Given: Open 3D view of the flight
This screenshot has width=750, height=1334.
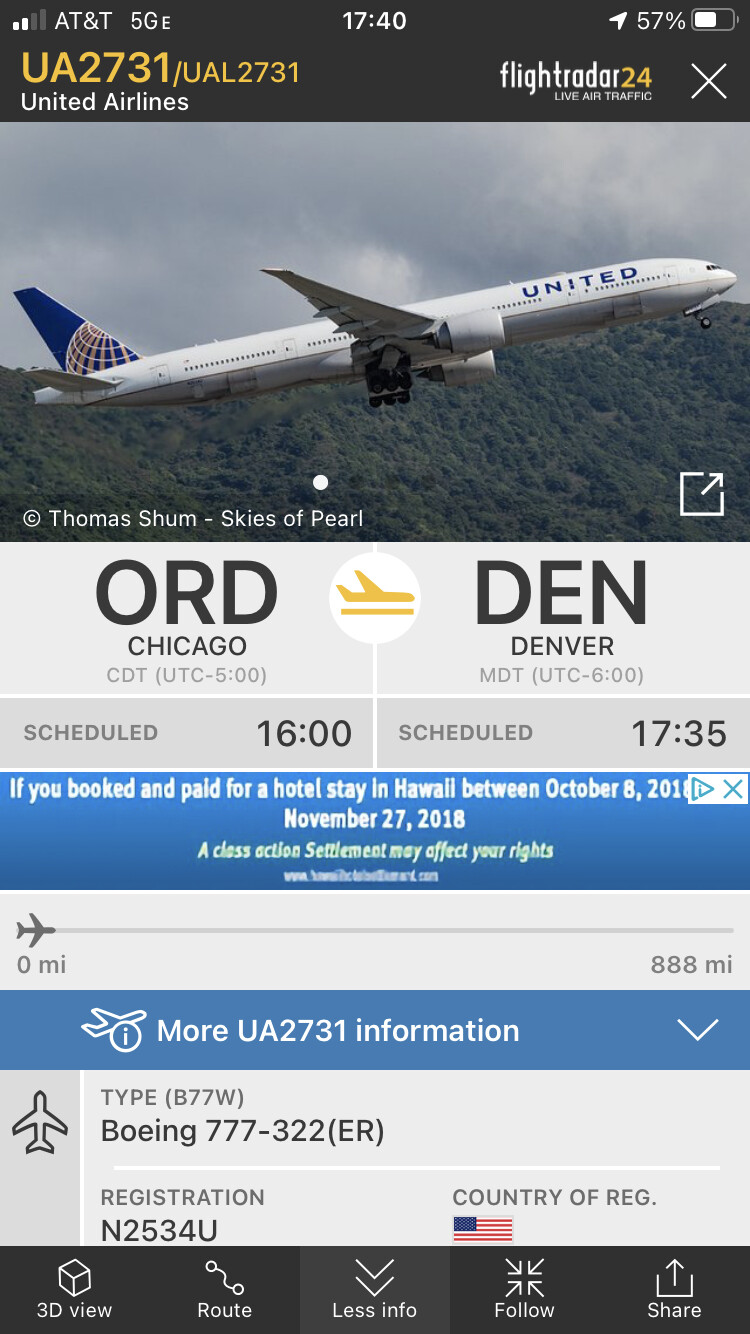Looking at the screenshot, I should coord(75,1290).
